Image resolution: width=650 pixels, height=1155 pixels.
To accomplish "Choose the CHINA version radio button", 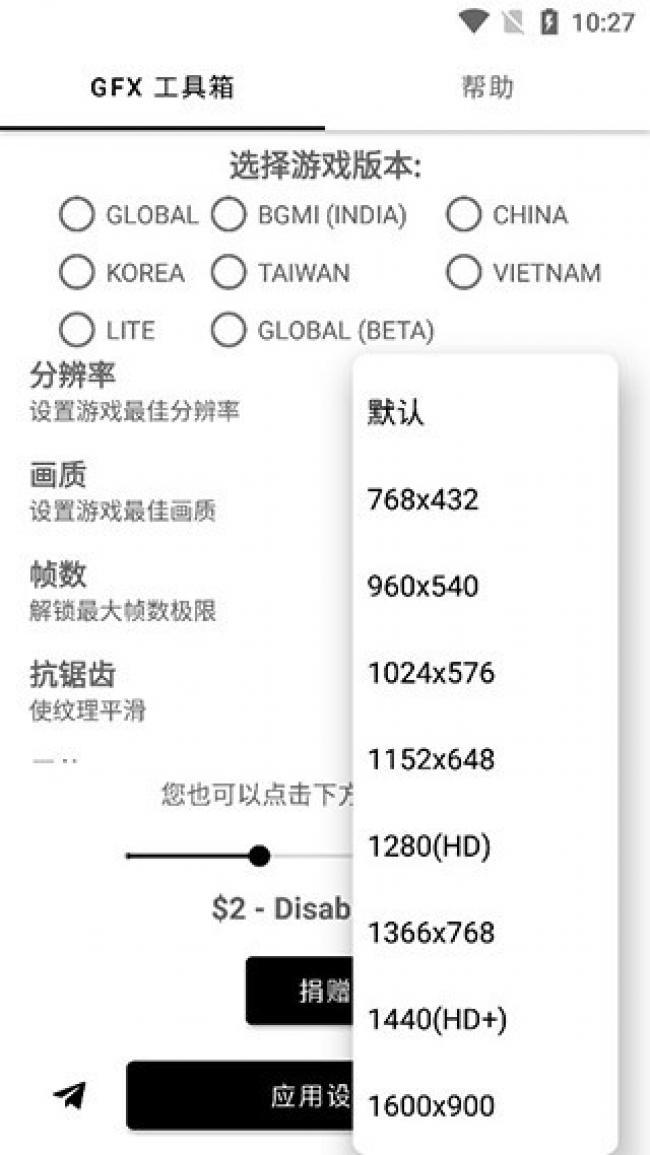I will [x=463, y=215].
